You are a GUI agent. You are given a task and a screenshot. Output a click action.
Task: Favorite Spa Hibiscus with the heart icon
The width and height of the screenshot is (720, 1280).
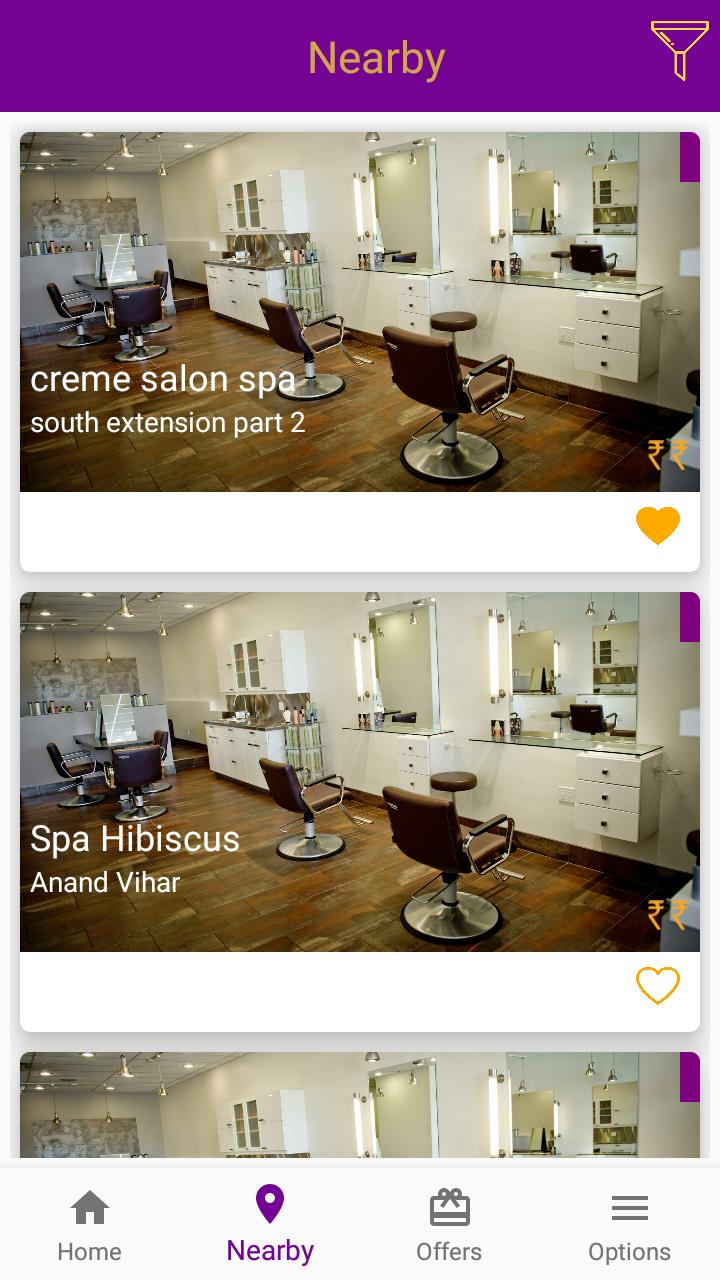(657, 986)
